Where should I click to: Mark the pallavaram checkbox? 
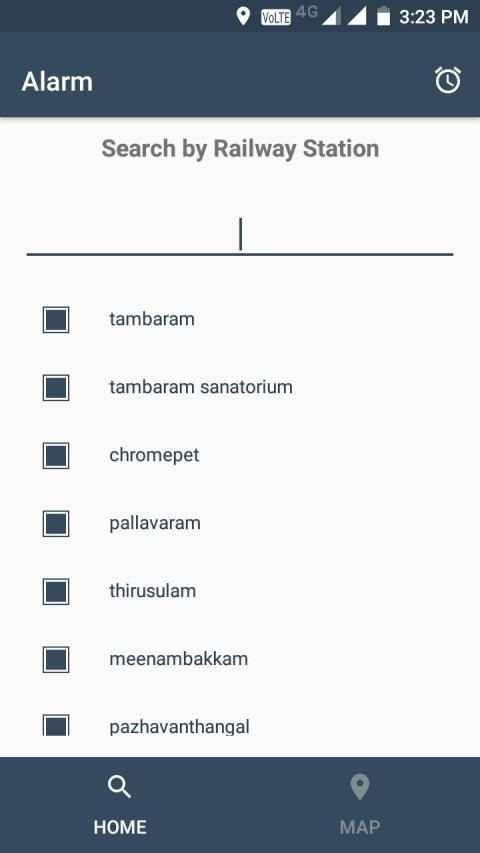[56, 523]
